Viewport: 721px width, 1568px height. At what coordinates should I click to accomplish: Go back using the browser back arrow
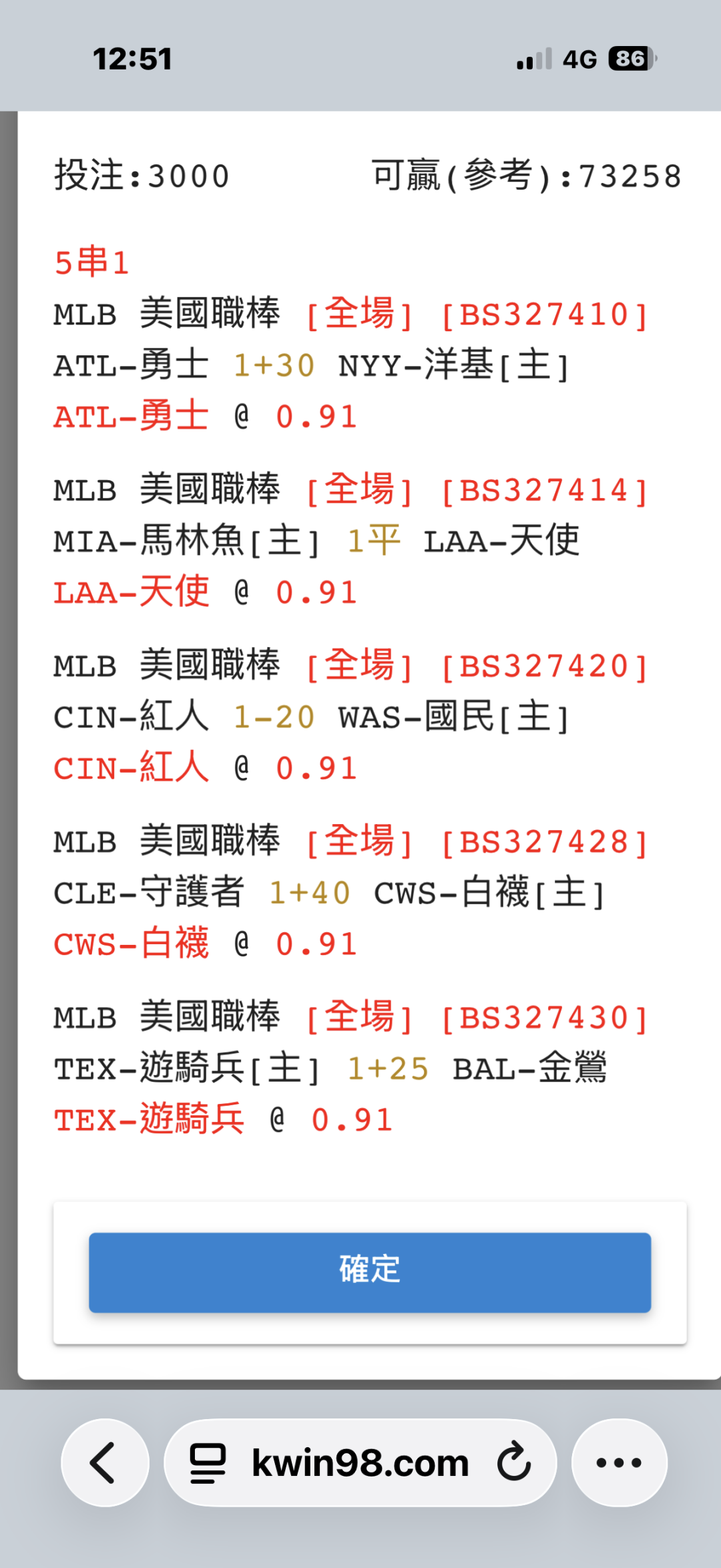click(105, 1462)
